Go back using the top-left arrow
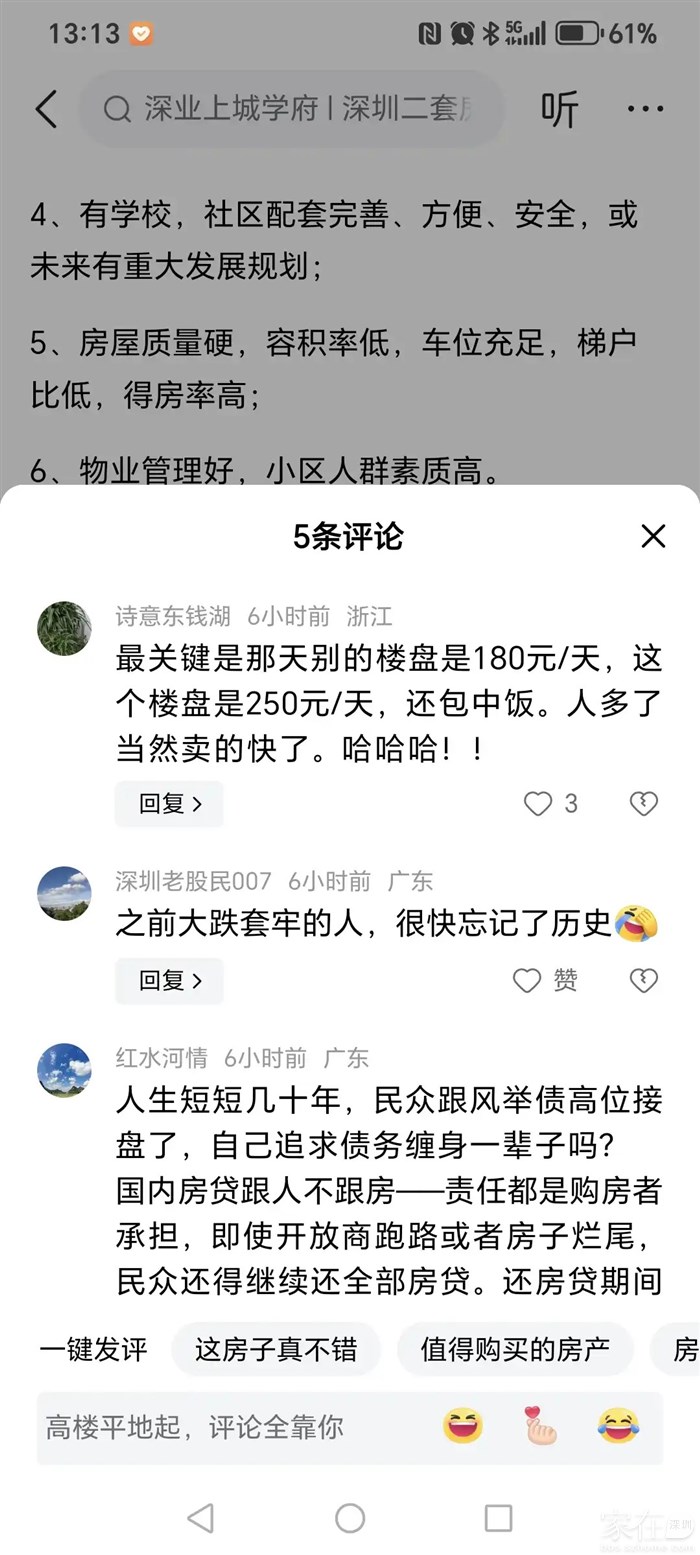This screenshot has width=700, height=1555. pos(46,109)
